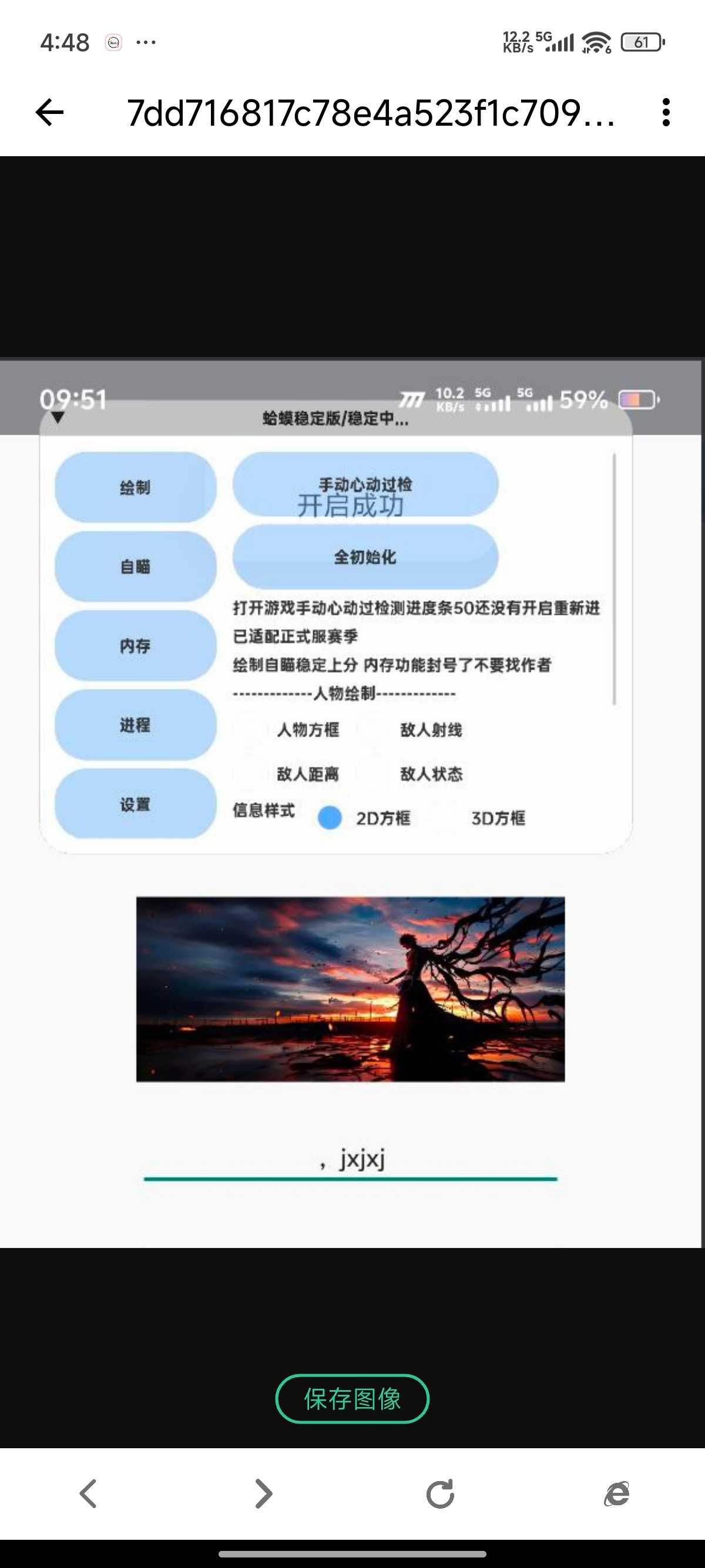Go forward to the next page

click(264, 1494)
